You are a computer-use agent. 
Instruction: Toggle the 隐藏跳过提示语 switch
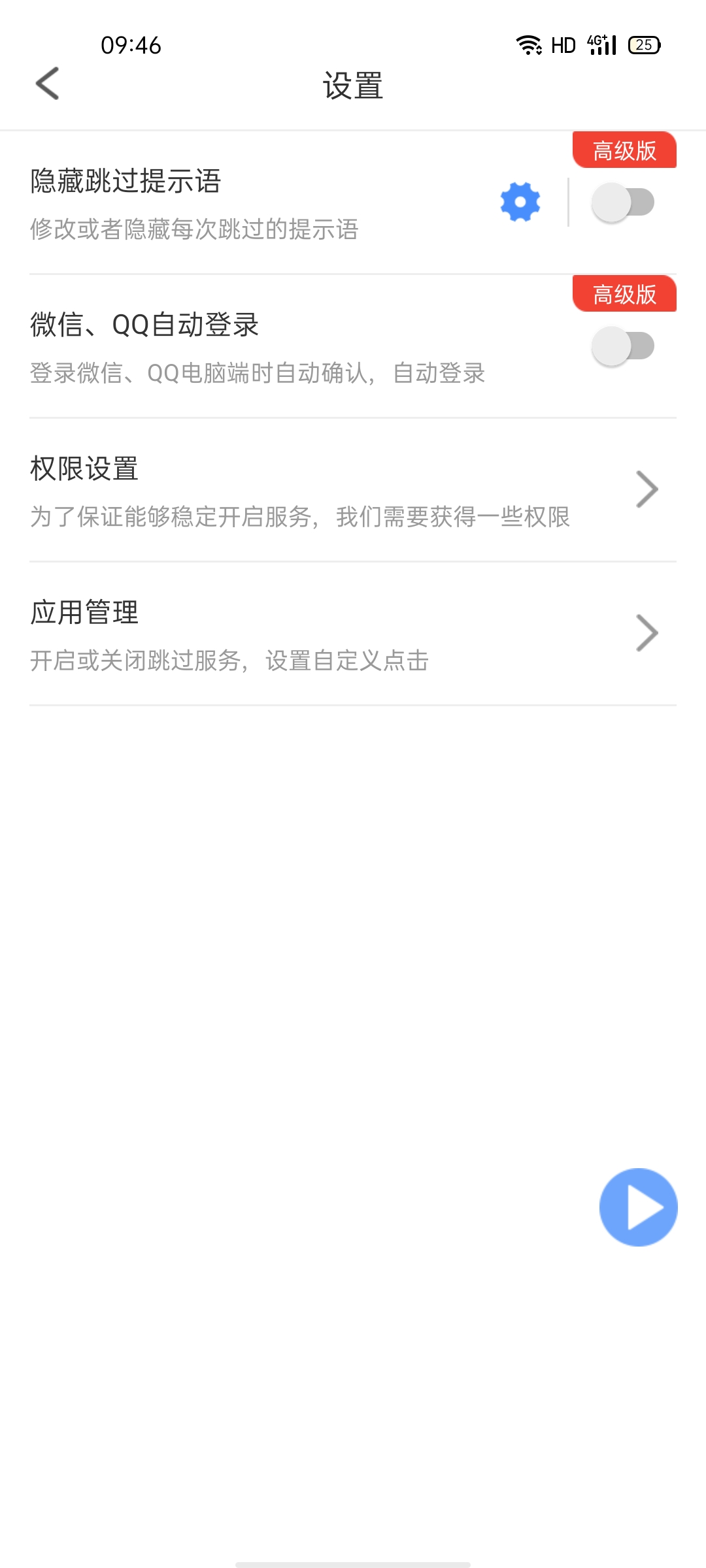(x=622, y=202)
